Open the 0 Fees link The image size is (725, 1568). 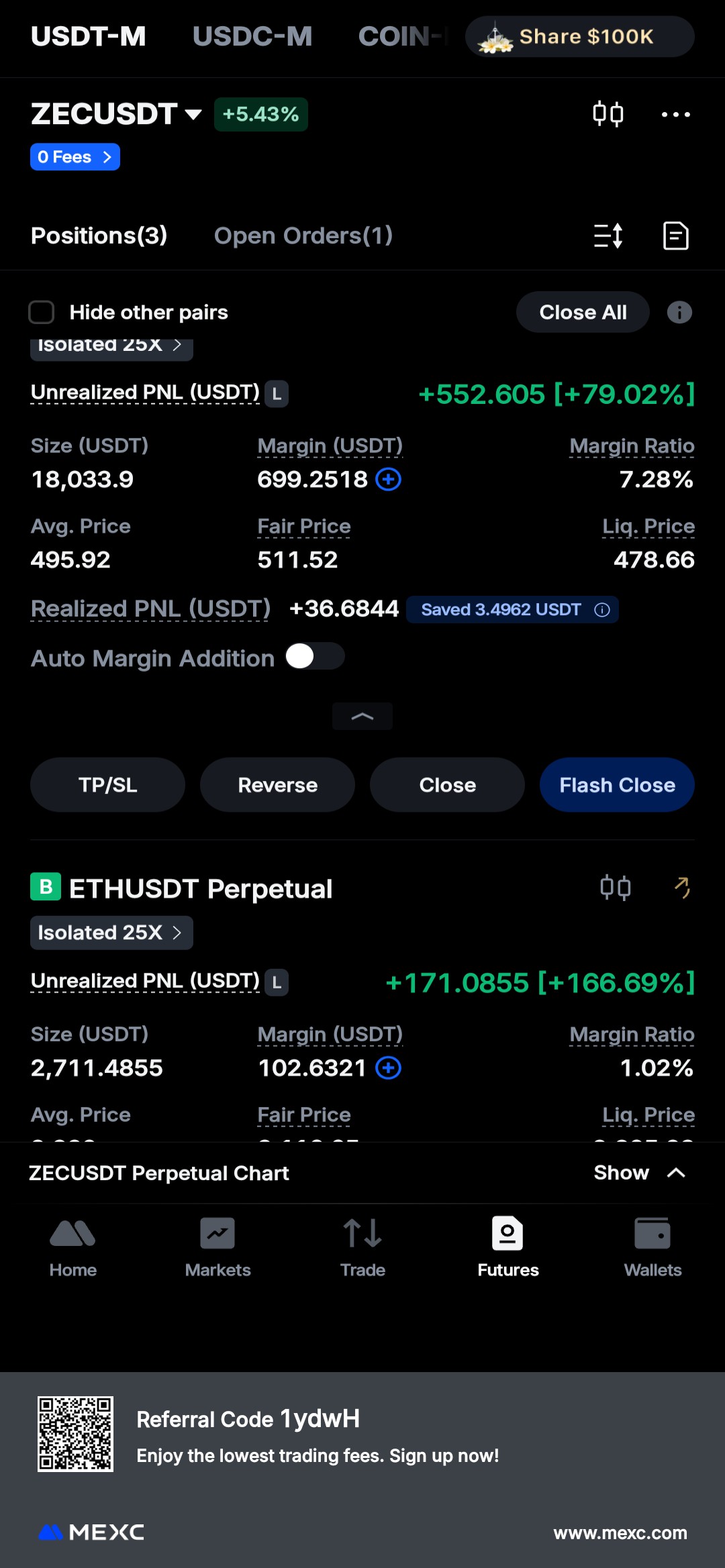point(75,156)
